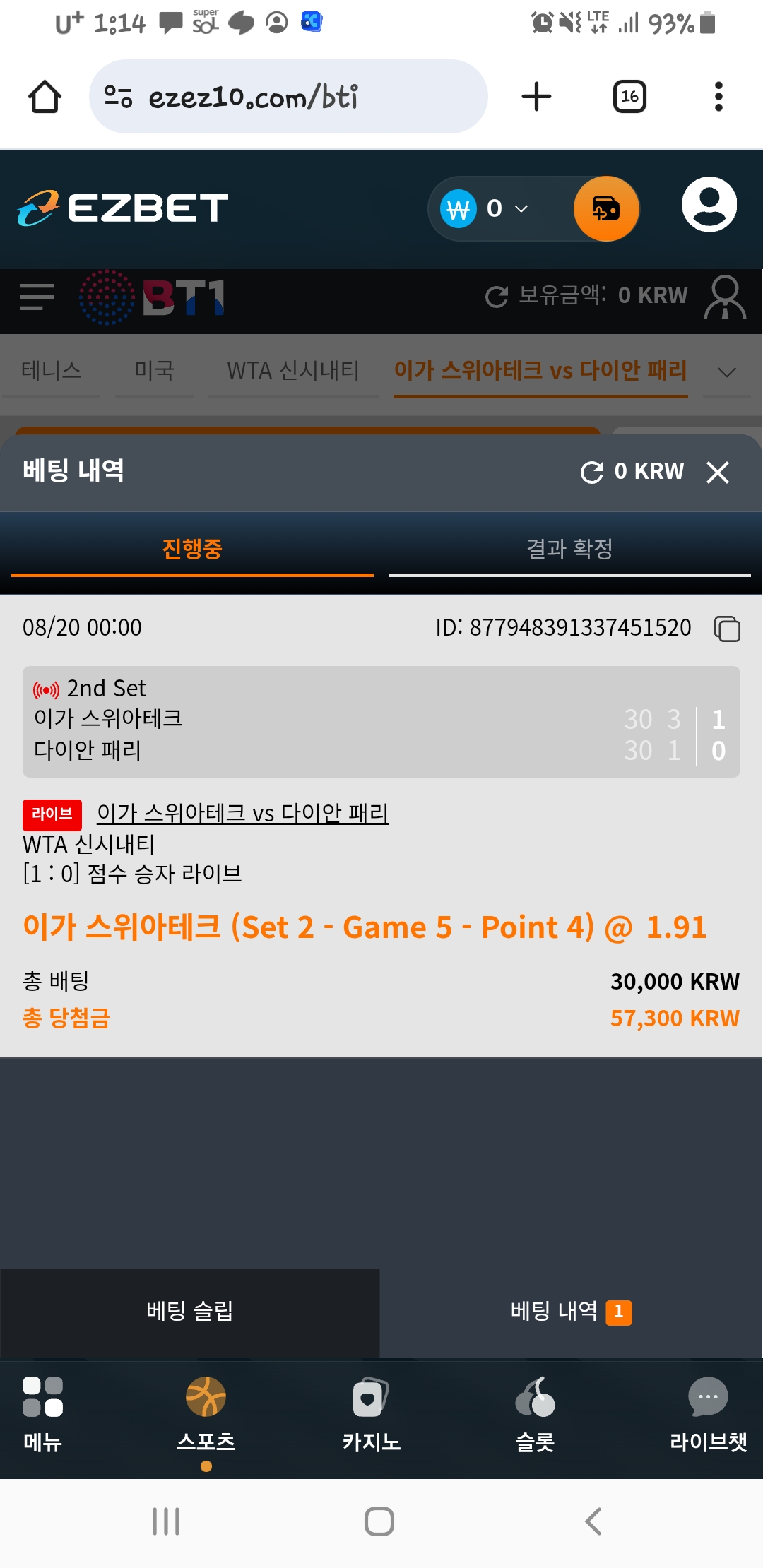Screen dimensions: 763x1568
Task: Switch to the 결과 확정 tab
Action: click(569, 549)
